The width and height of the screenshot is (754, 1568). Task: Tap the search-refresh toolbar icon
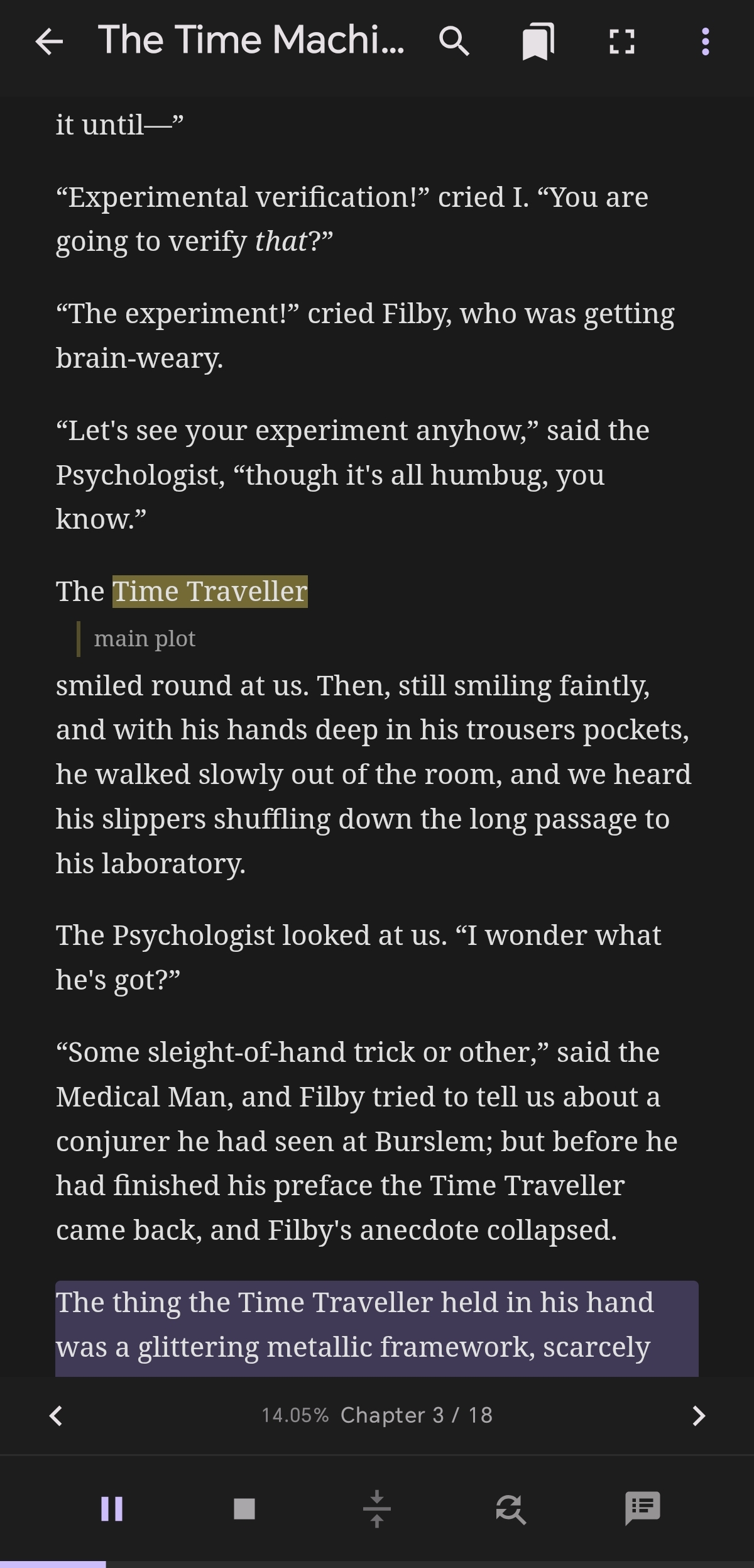point(510,1509)
